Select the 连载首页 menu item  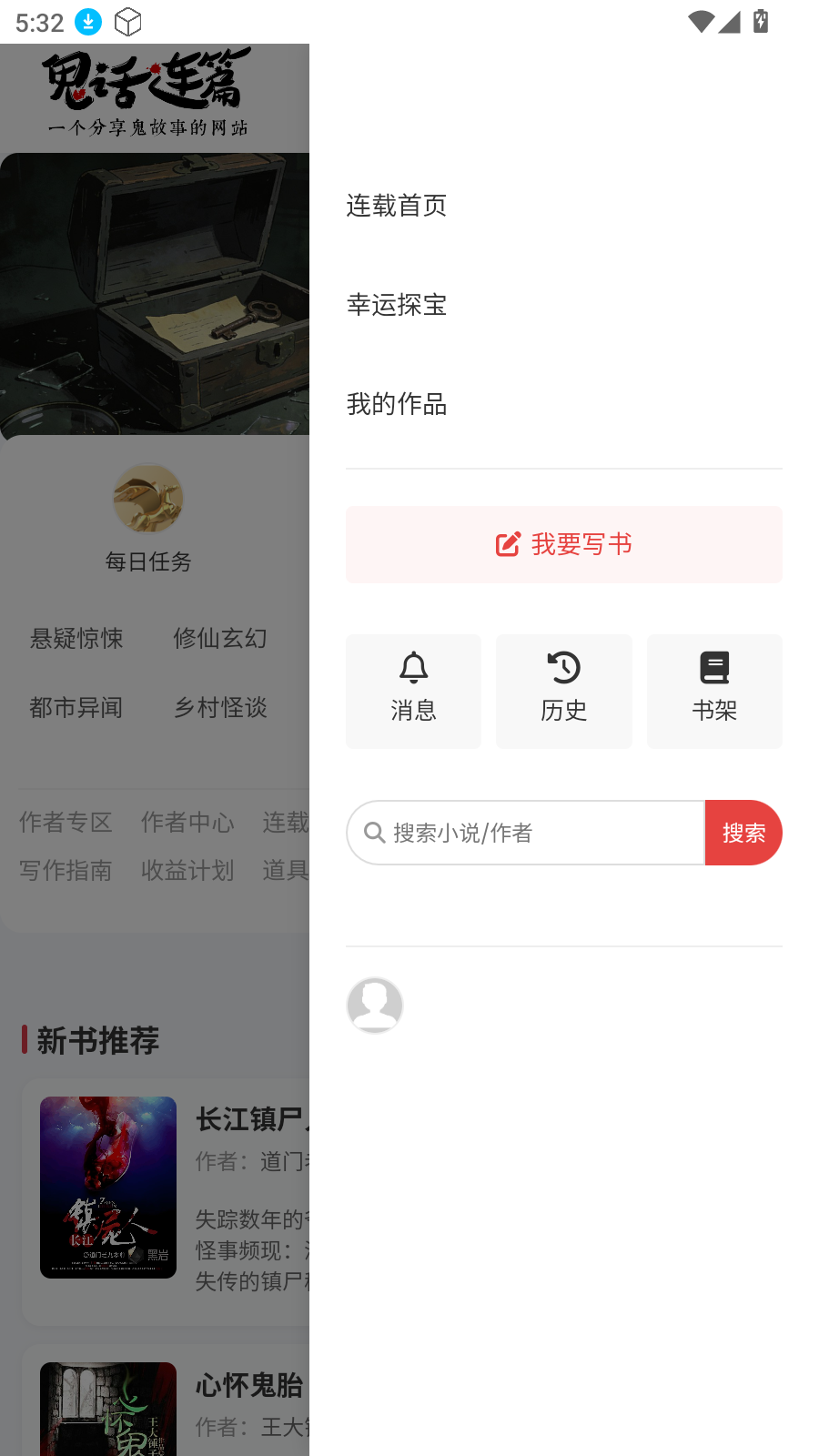click(395, 207)
